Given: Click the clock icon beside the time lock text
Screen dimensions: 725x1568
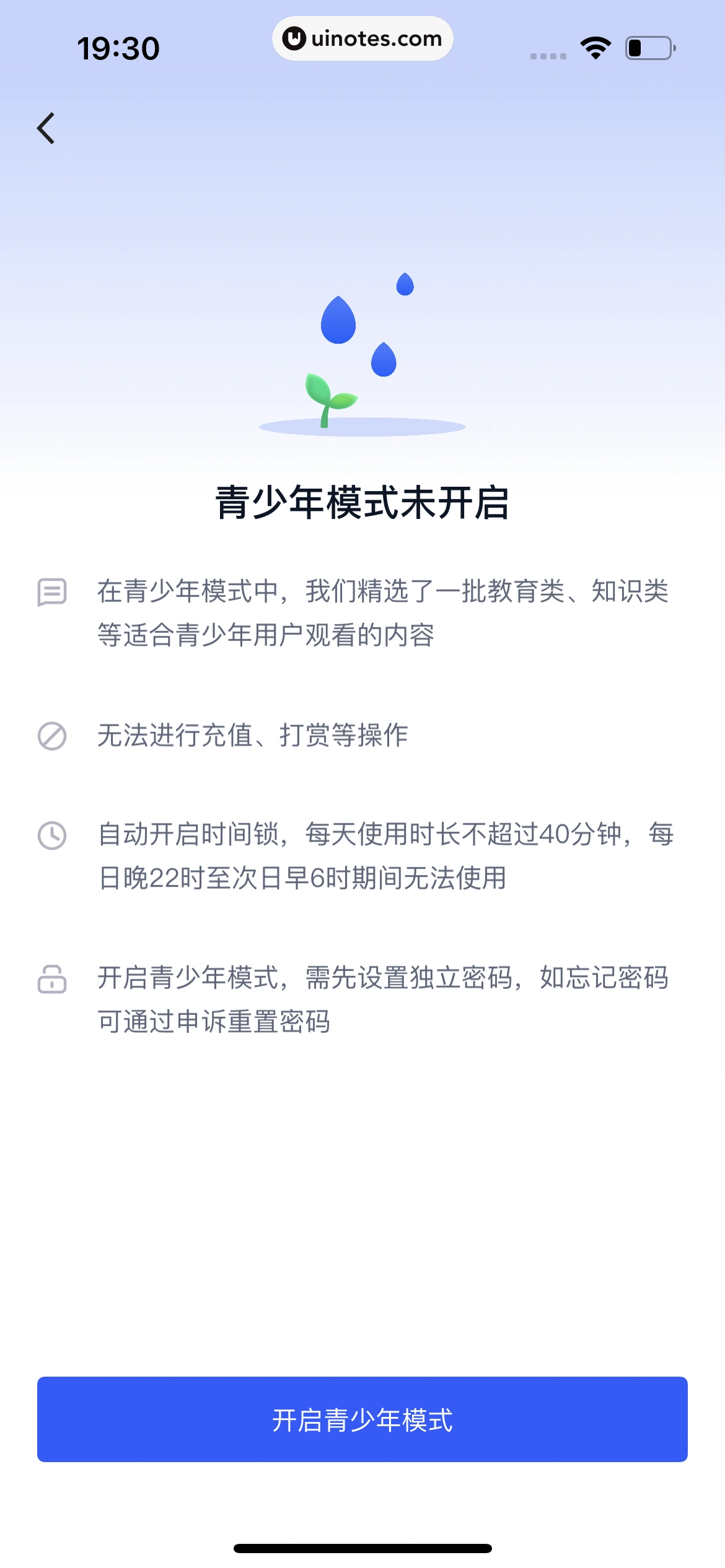Looking at the screenshot, I should [x=52, y=835].
